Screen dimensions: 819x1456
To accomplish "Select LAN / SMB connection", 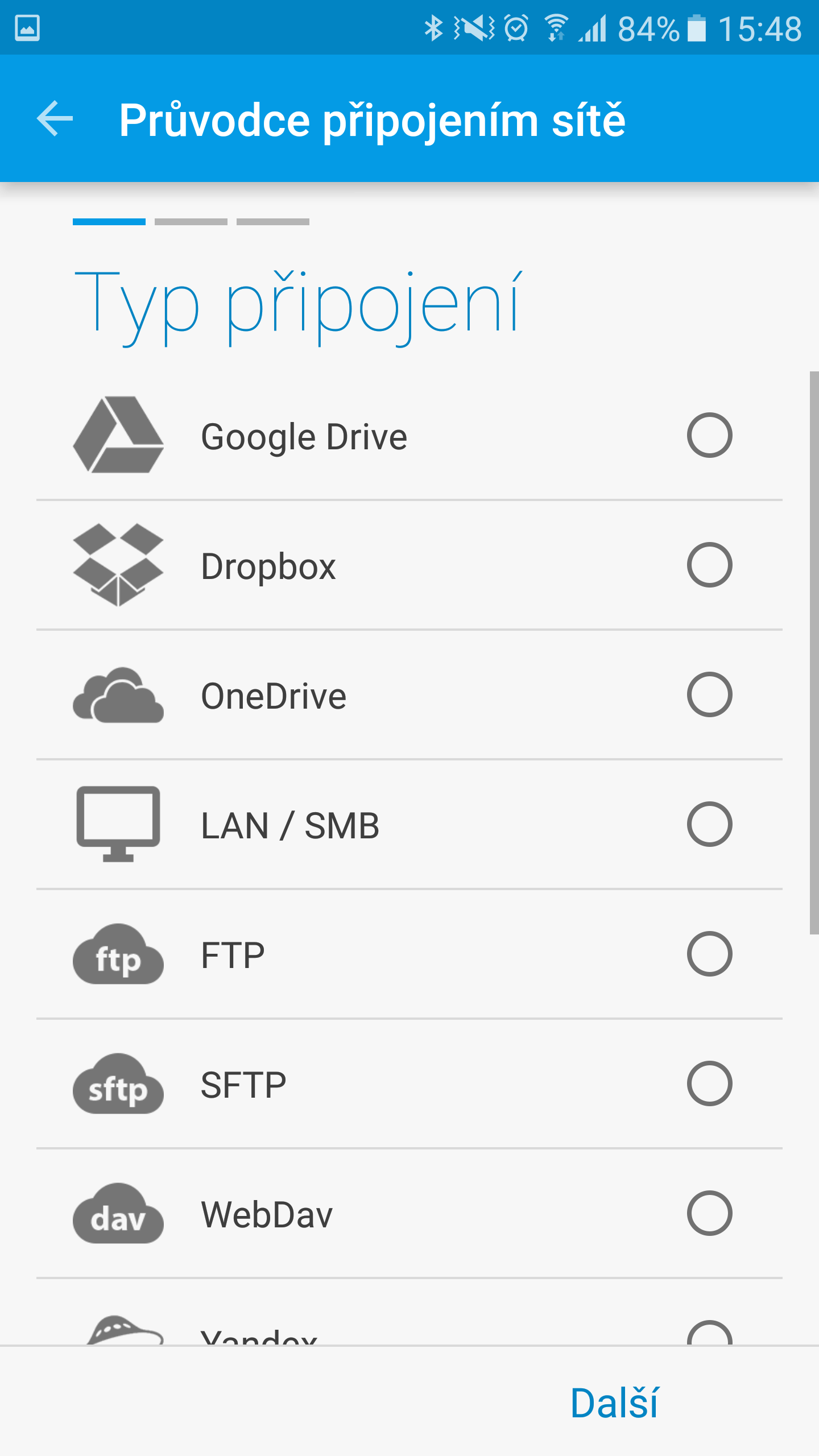I will 409,825.
